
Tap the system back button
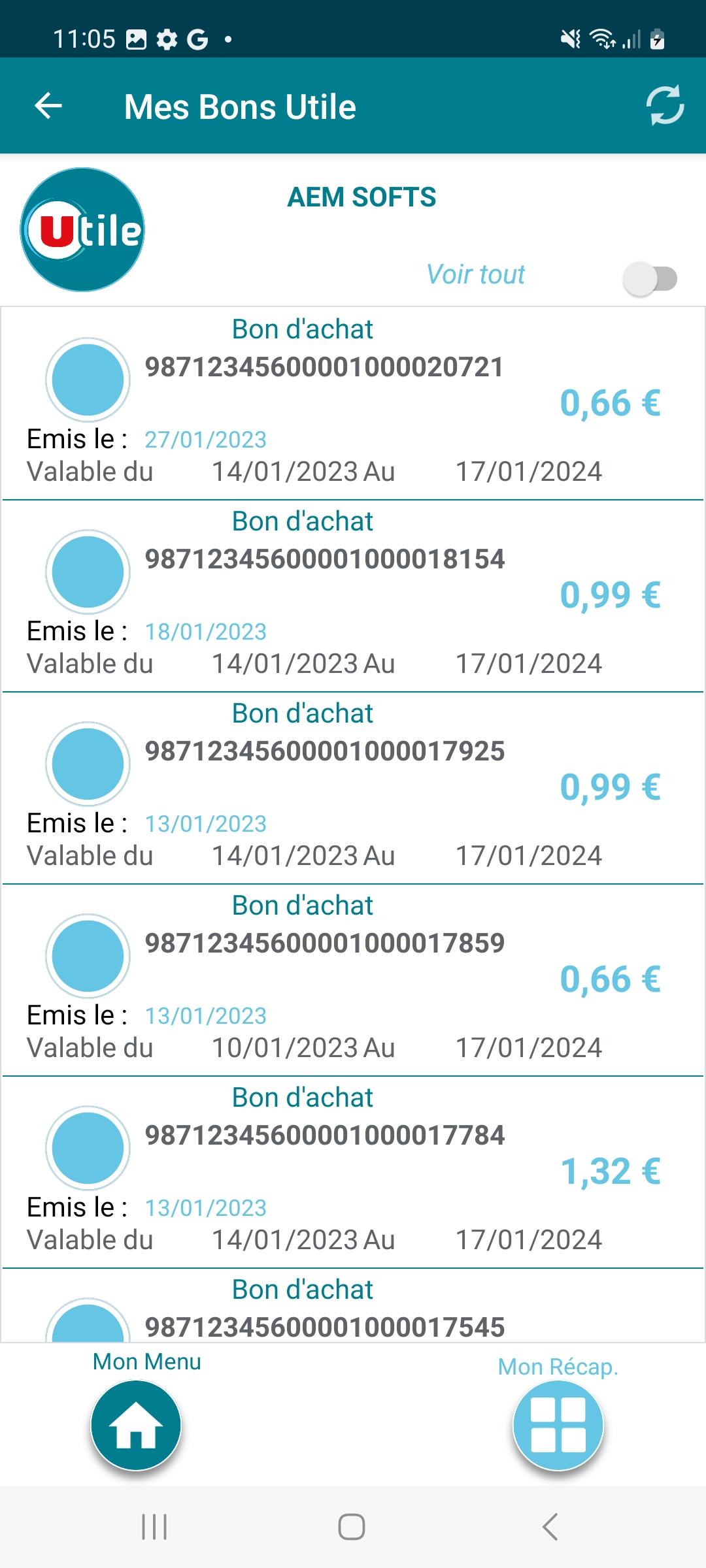tap(550, 1527)
